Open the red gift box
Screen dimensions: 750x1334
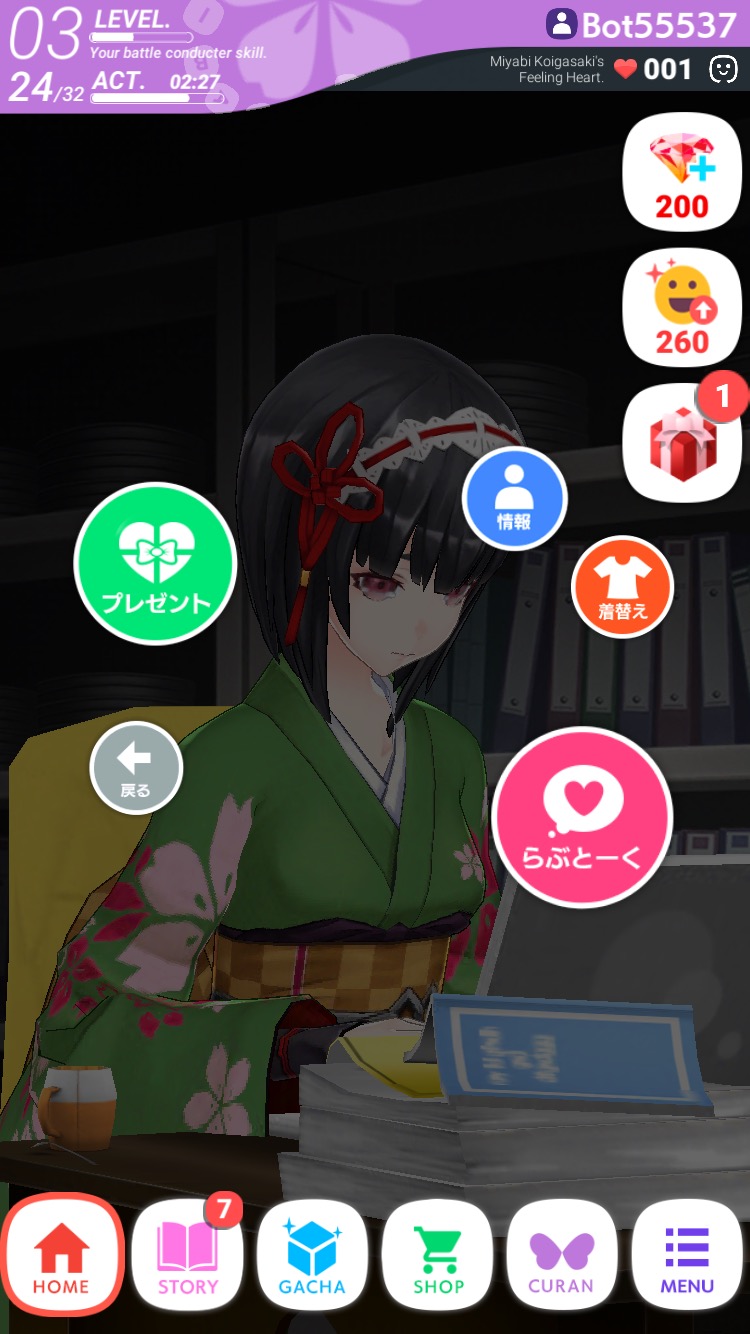click(x=682, y=443)
